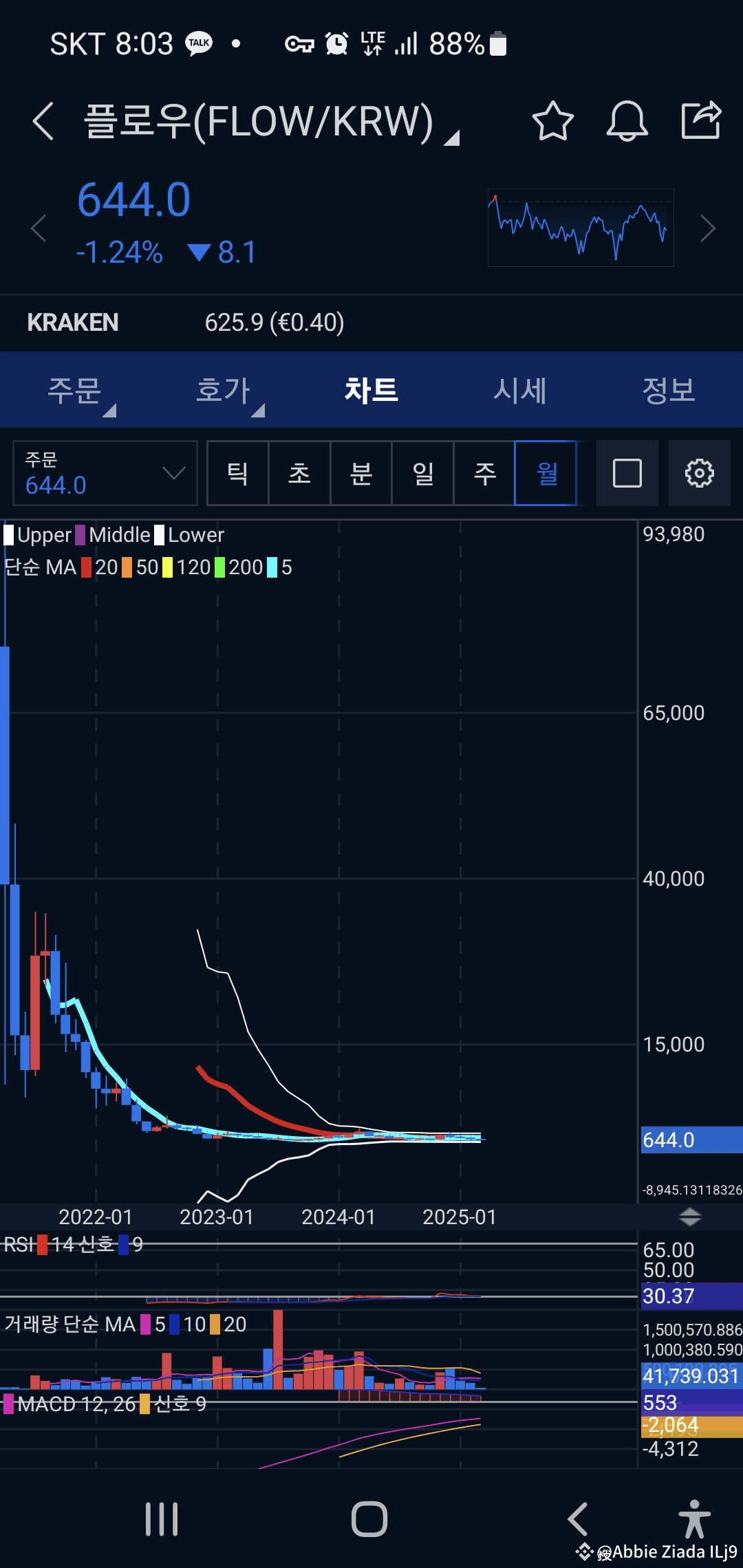743x1568 pixels.
Task: Enable the 월 monthly timeframe
Action: (545, 473)
